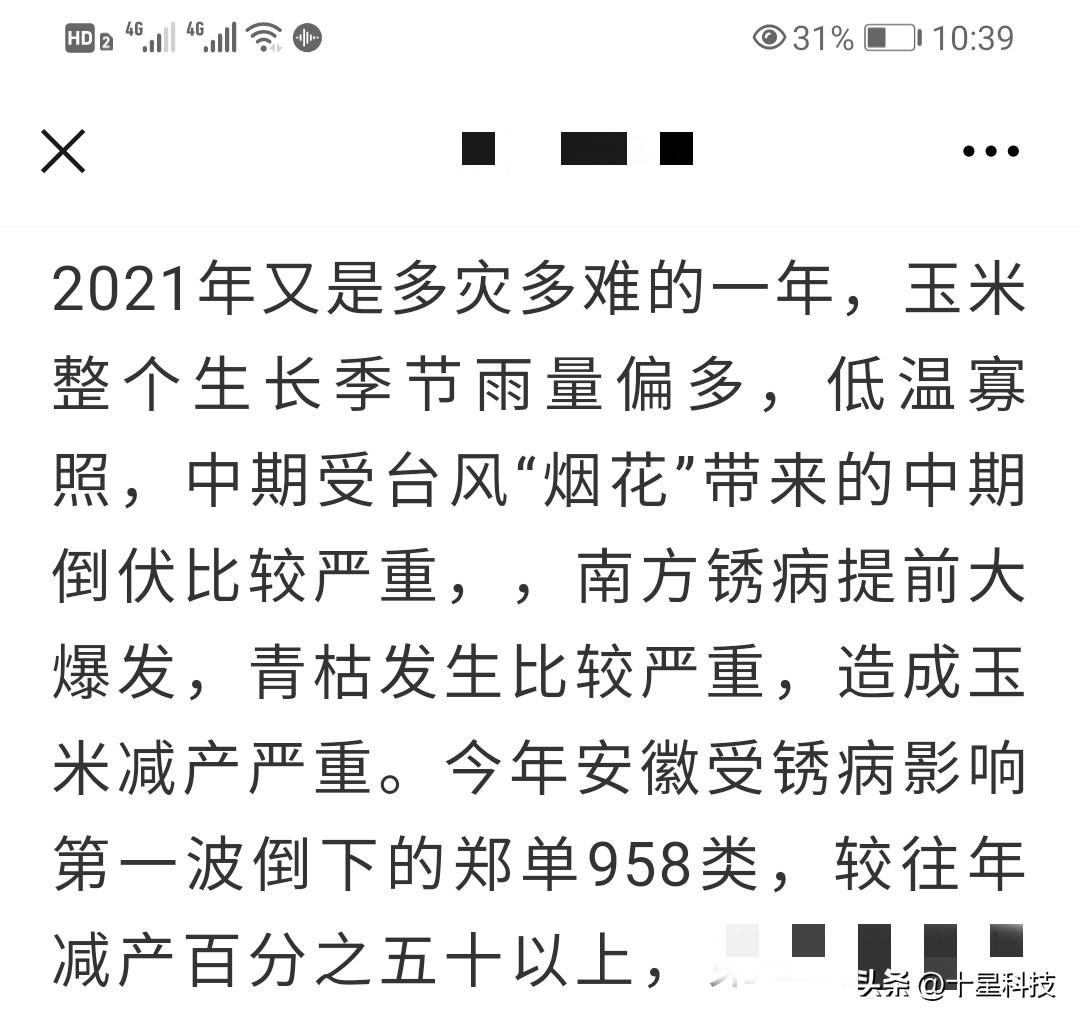Open the three-dot overflow menu
1080x1023 pixels.
coord(990,152)
